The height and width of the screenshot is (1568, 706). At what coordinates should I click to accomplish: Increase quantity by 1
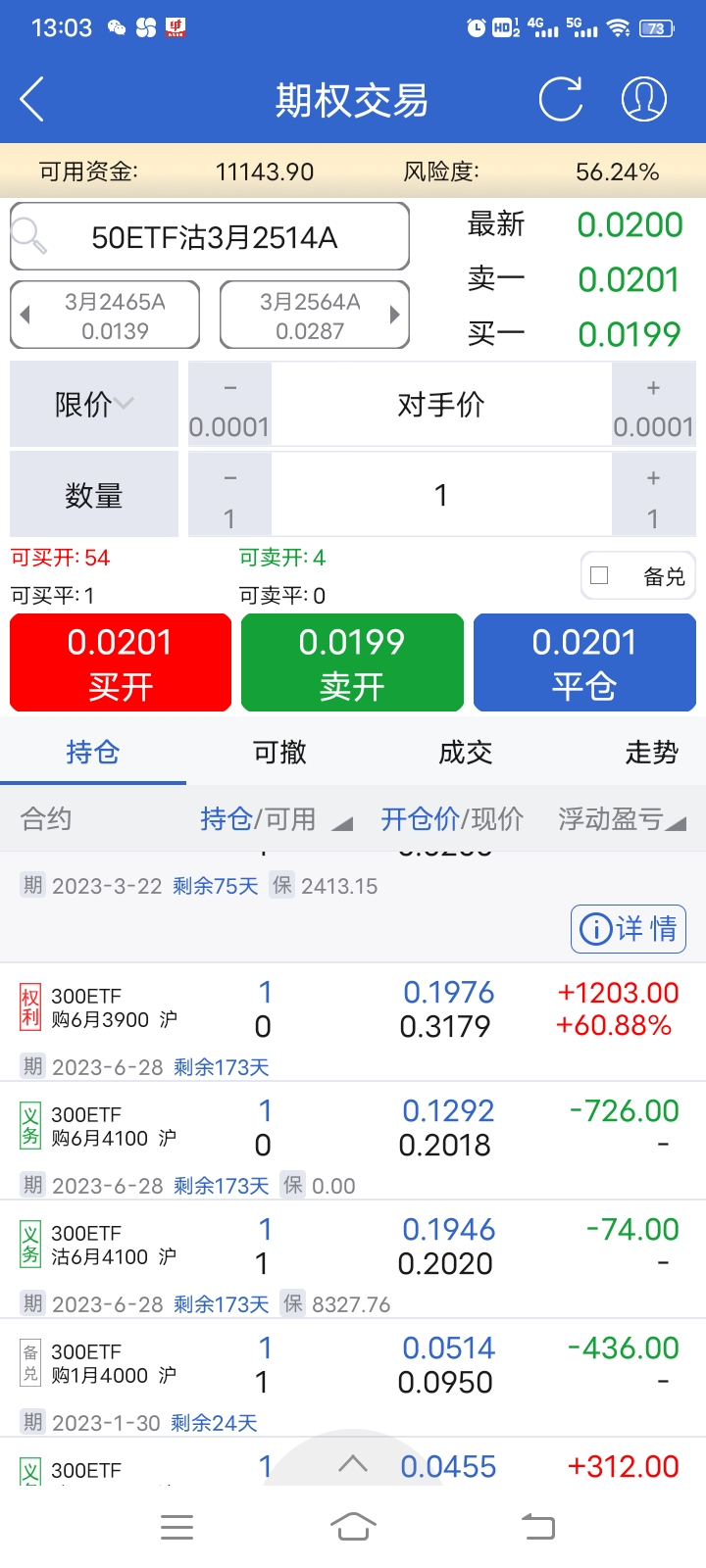653,495
